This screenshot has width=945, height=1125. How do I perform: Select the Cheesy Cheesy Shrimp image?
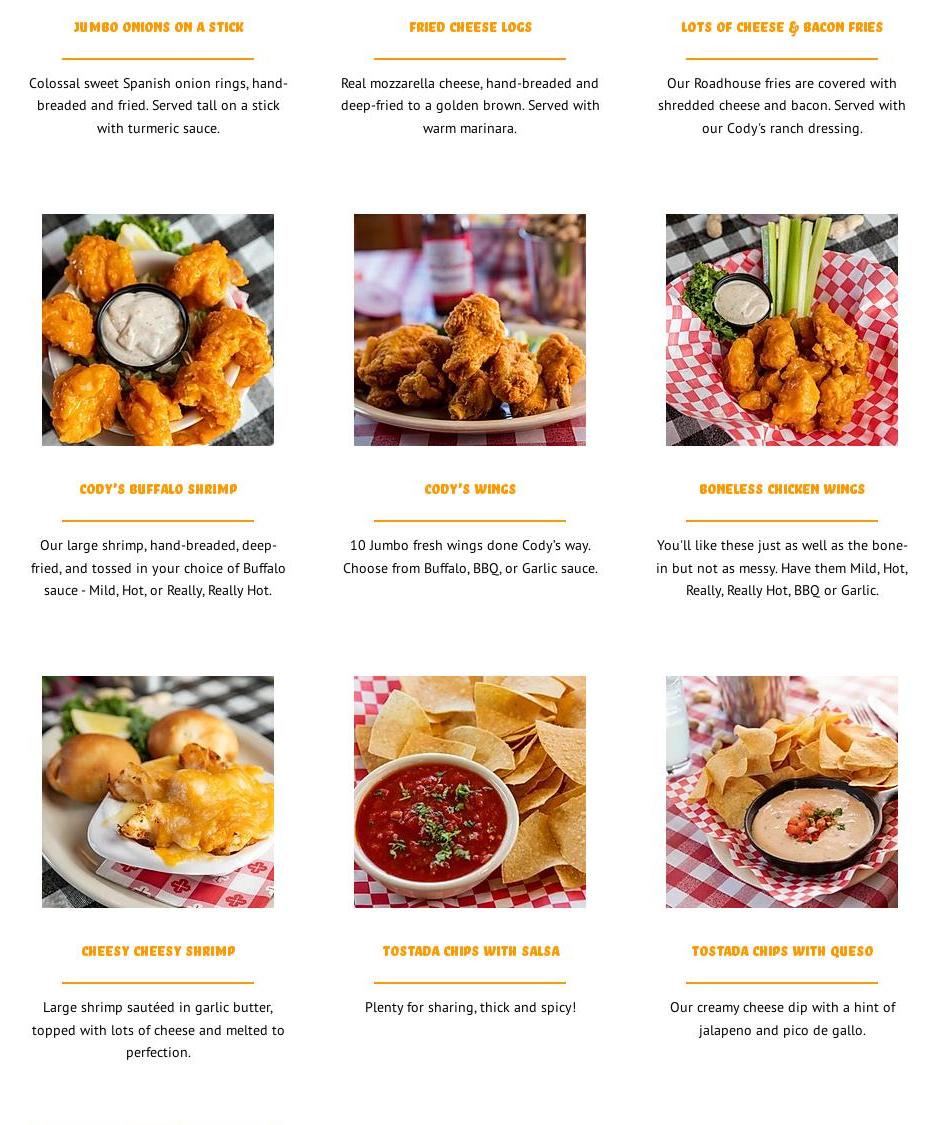tap(158, 792)
